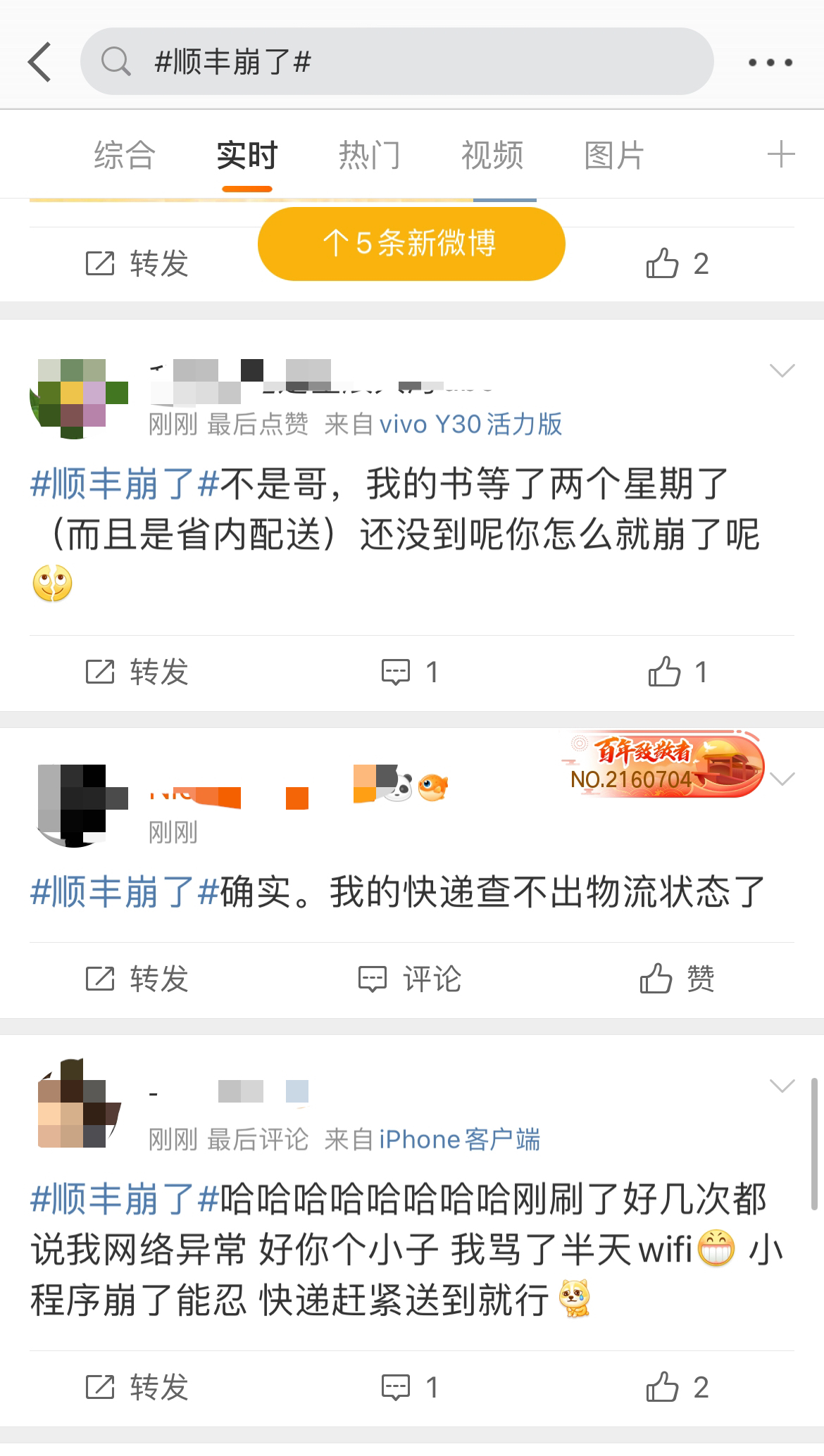Go back using the top-left arrow
This screenshot has width=824, height=1456.
40,62
